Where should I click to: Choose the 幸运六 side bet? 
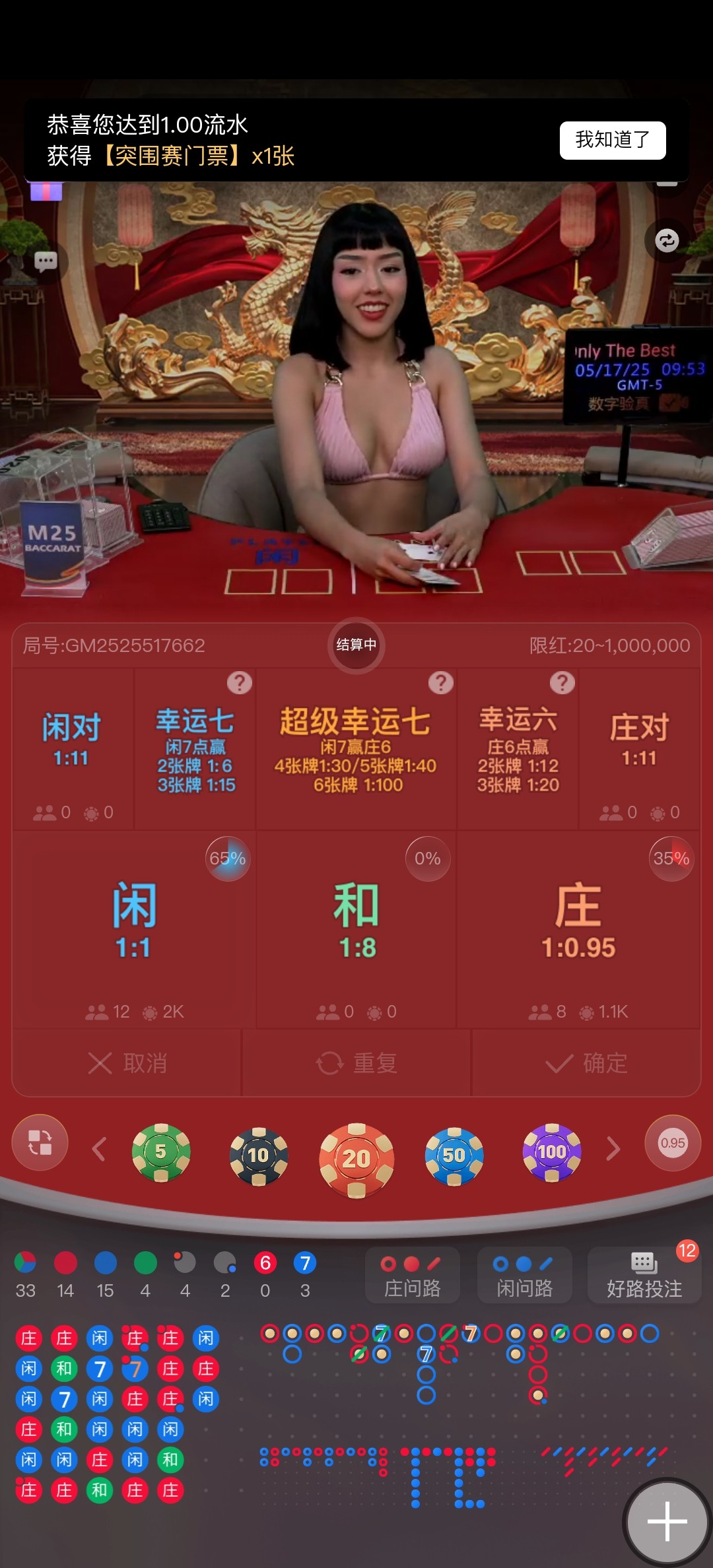(518, 748)
